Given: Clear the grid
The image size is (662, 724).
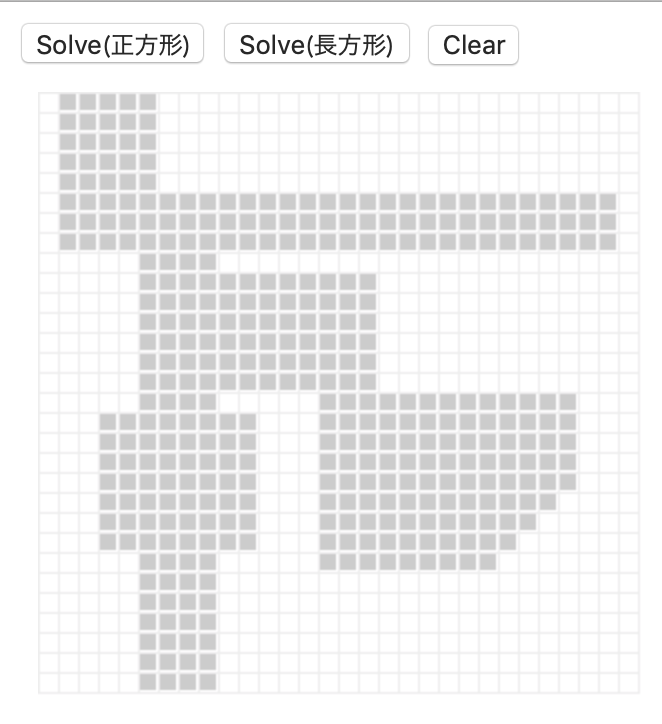Looking at the screenshot, I should point(473,45).
